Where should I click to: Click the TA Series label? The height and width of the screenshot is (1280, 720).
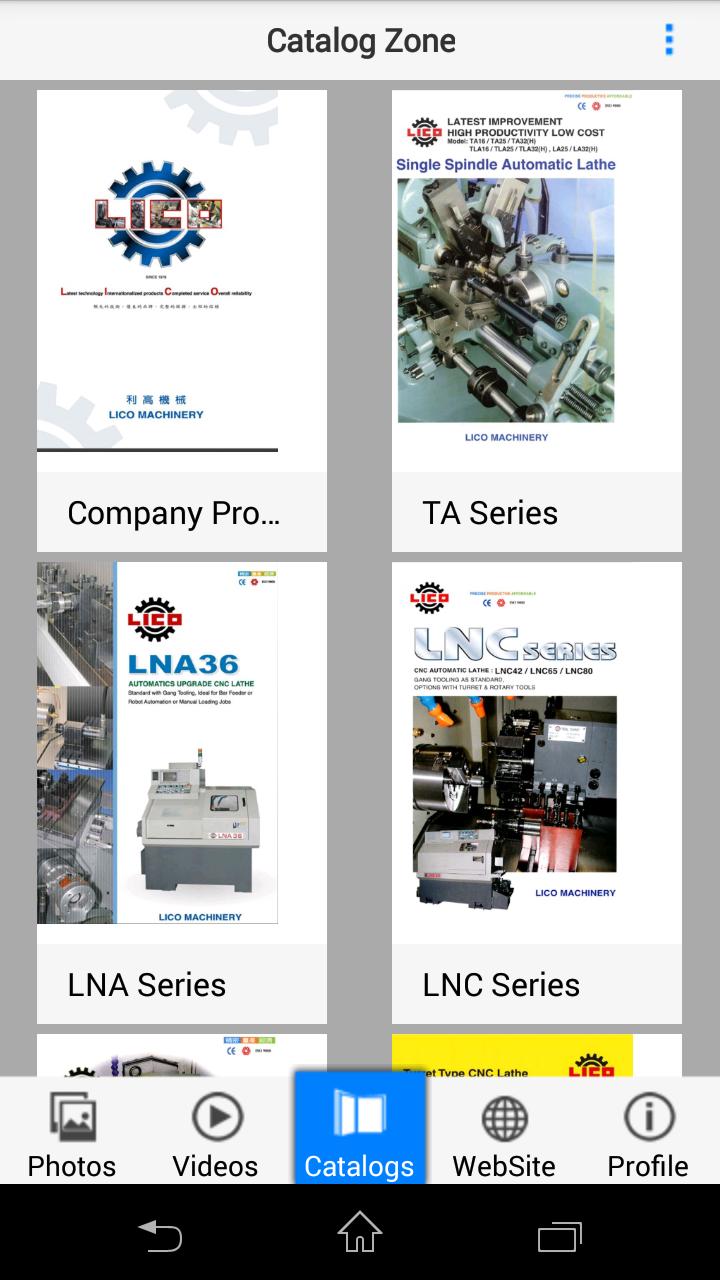coord(490,512)
